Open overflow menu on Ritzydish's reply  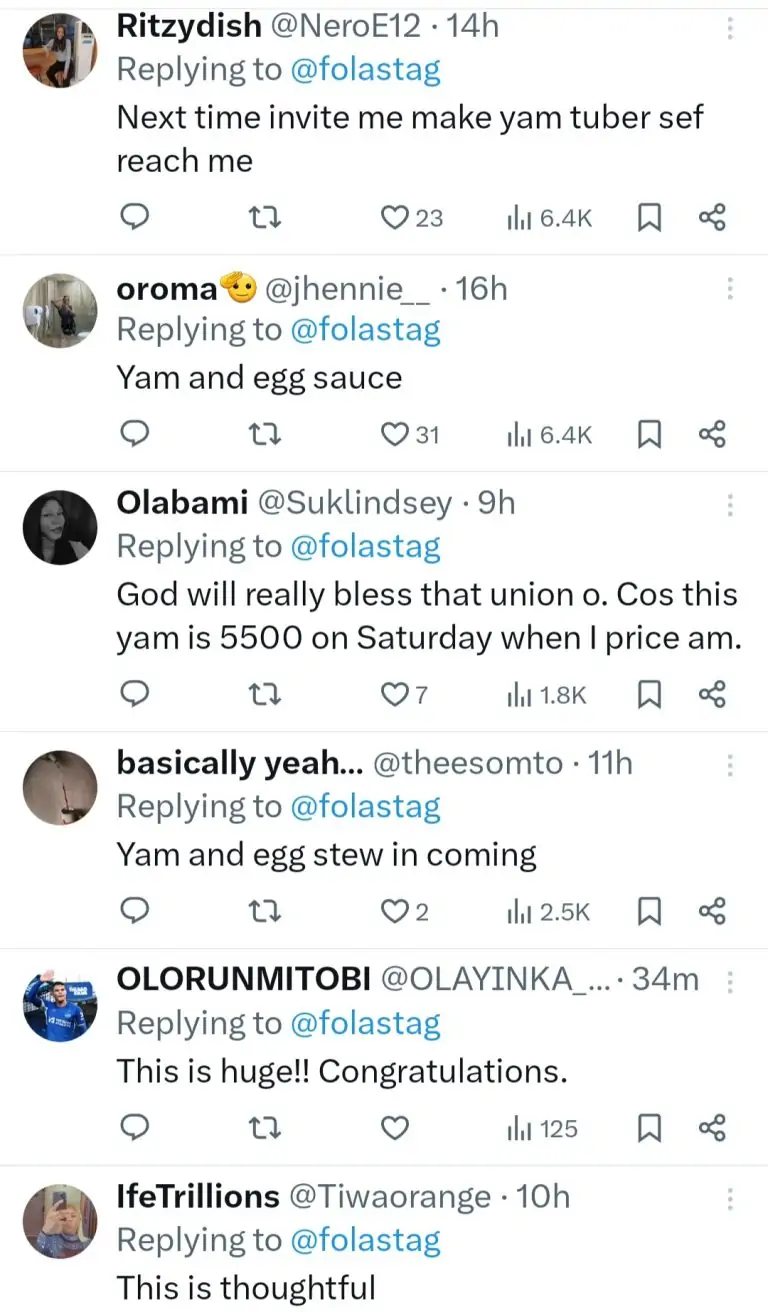click(730, 28)
